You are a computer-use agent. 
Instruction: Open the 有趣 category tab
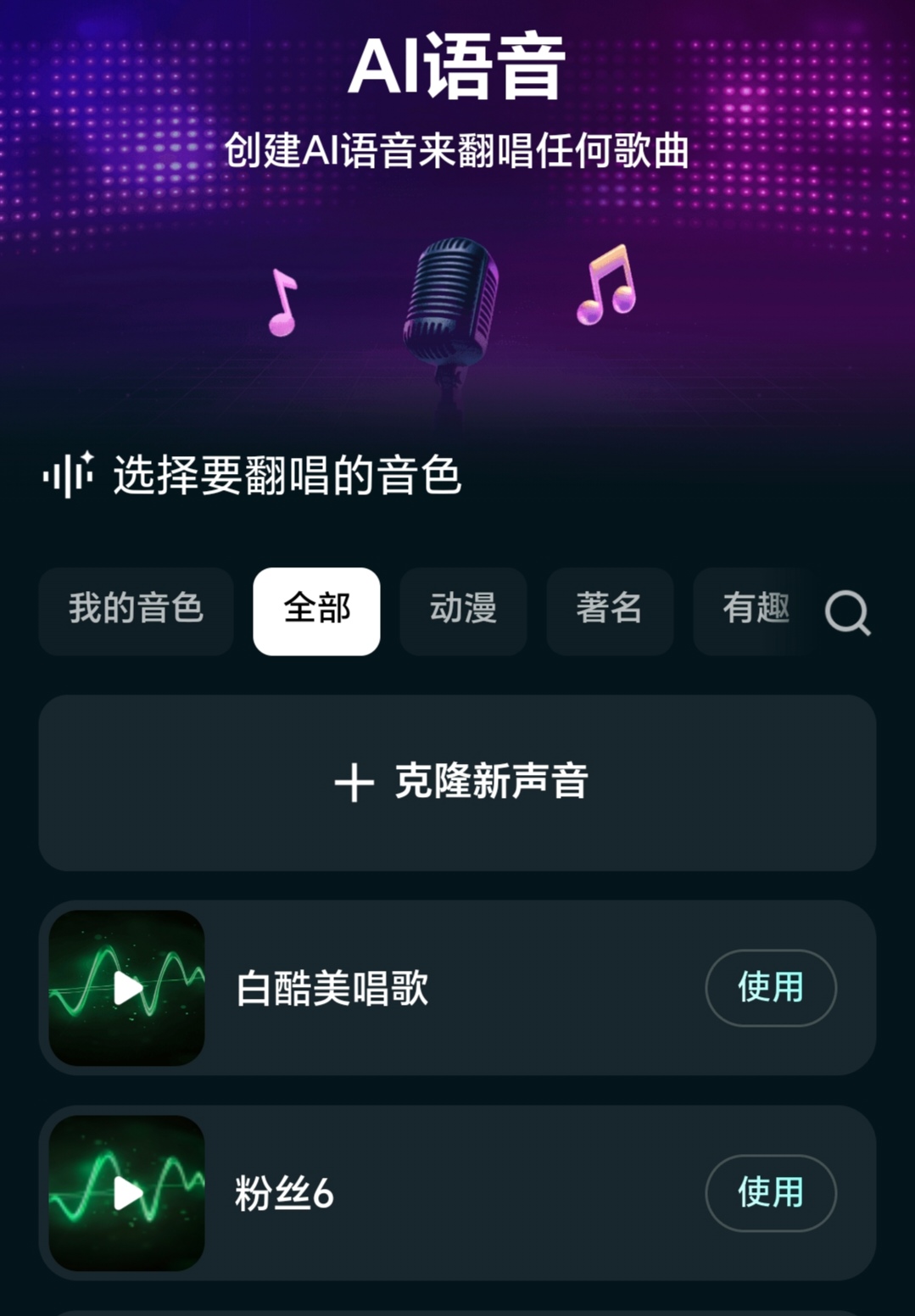point(755,611)
